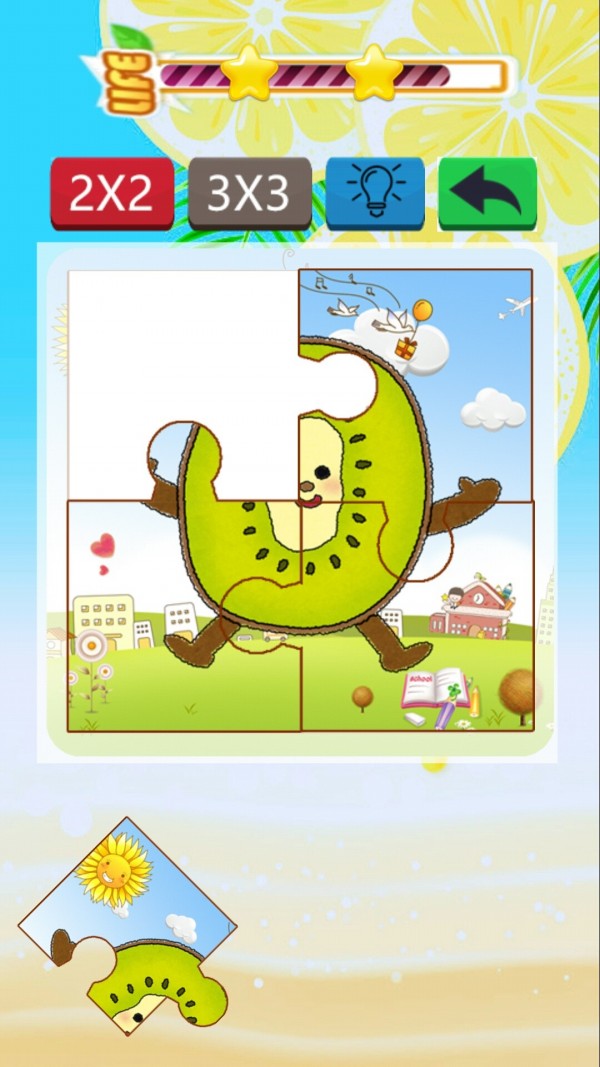Go back with the green arrow button
Screen dimensions: 600x1067
pyautogui.click(x=487, y=193)
